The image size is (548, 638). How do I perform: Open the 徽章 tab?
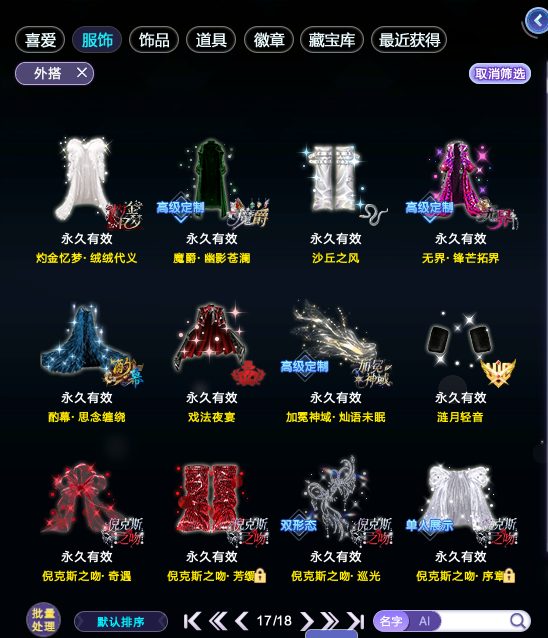pos(269,40)
